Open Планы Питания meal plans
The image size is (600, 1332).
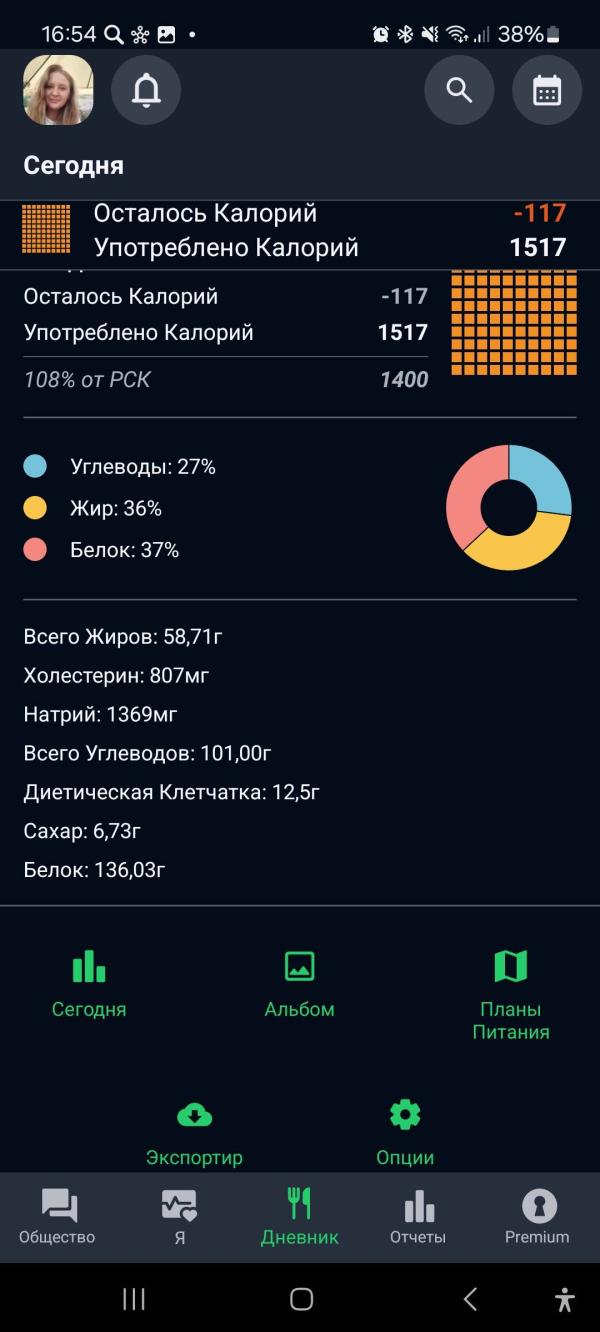click(x=511, y=995)
